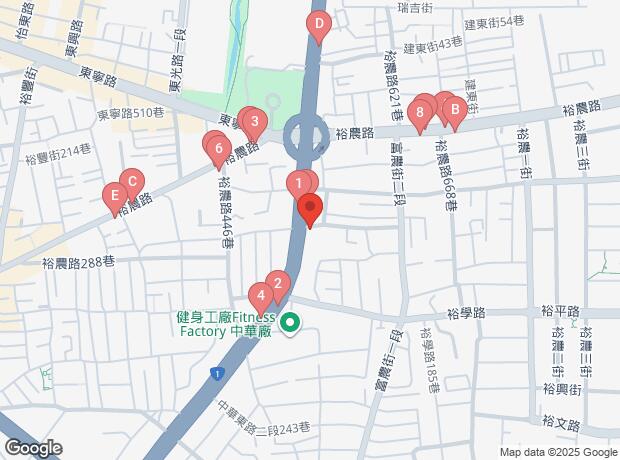The image size is (620, 460).
Task: Open the marker numbered 2
Action: coord(278,283)
